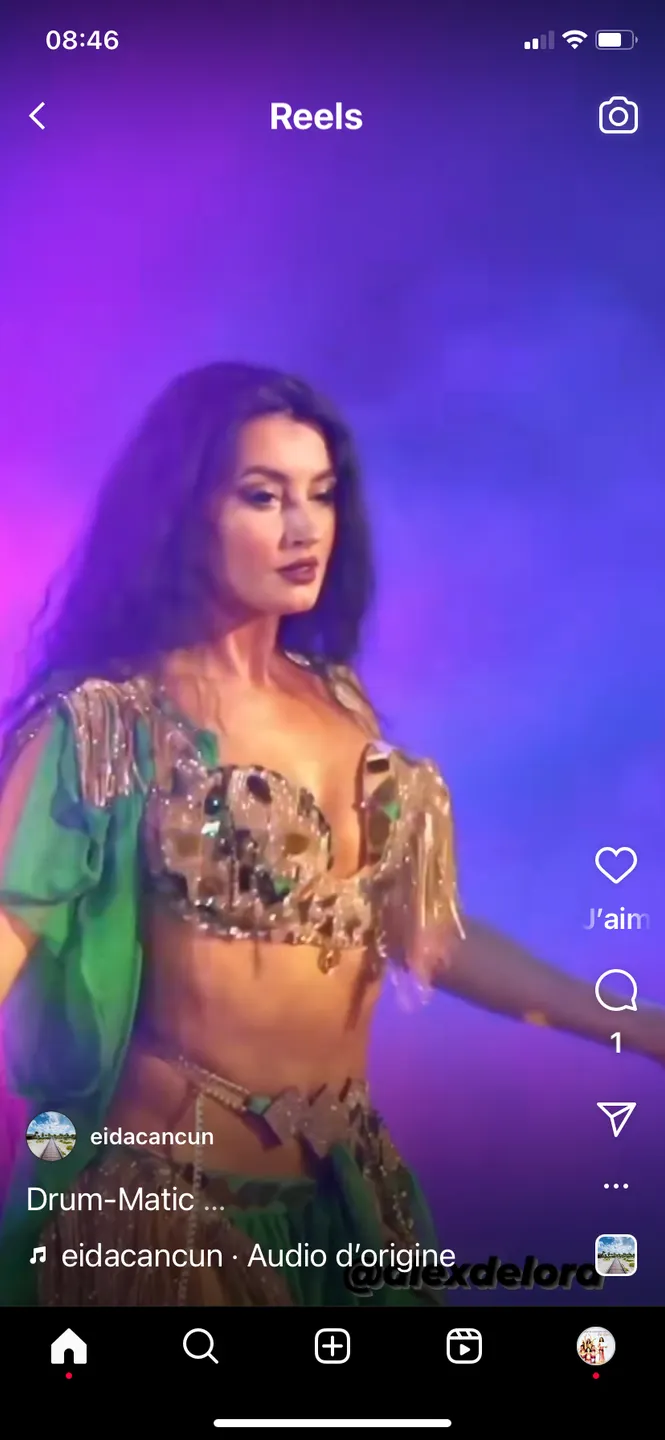The image size is (665, 1440).
Task: Open the comments on this reel
Action: [616, 992]
